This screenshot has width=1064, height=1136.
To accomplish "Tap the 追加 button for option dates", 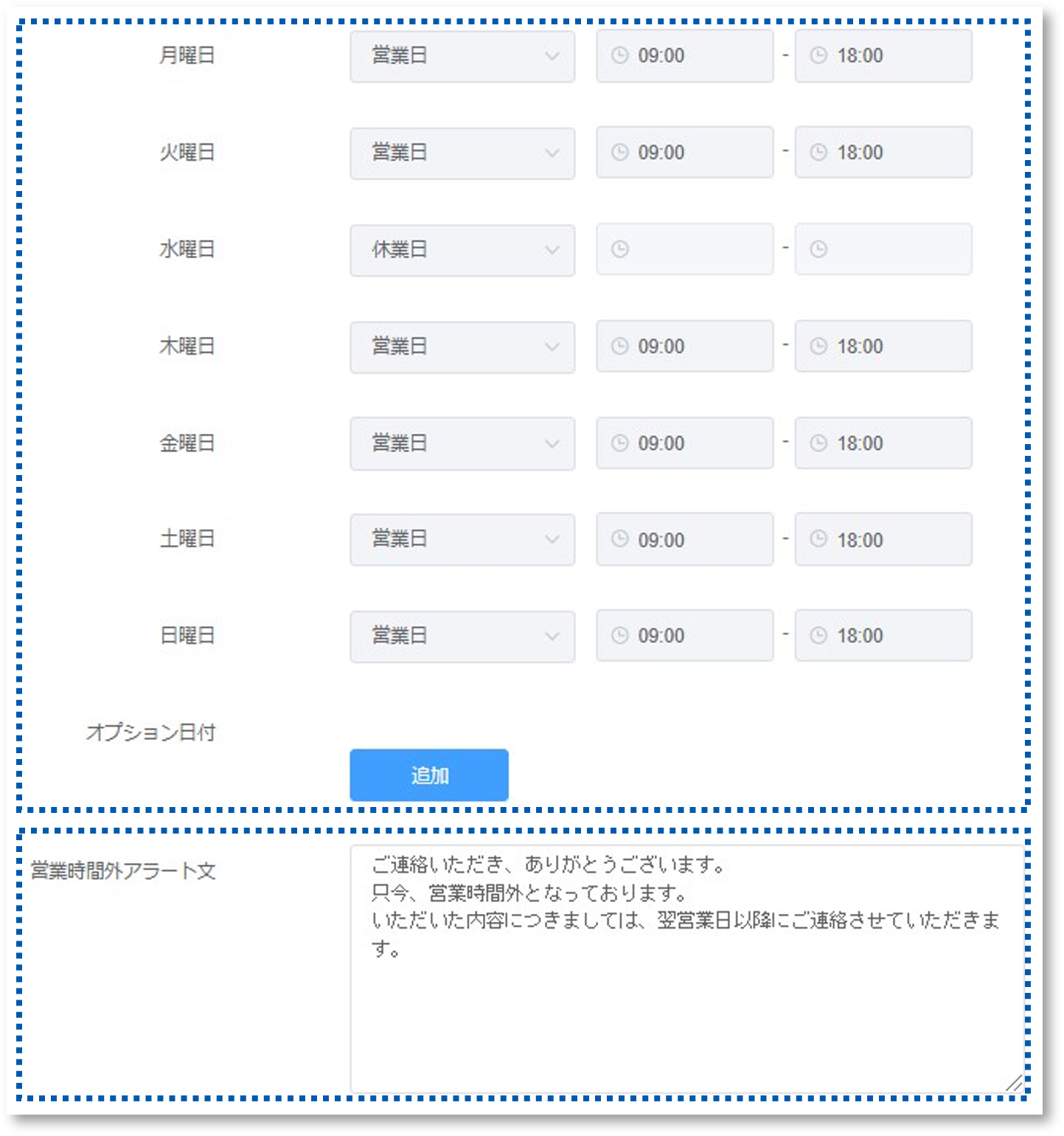I will [x=429, y=775].
